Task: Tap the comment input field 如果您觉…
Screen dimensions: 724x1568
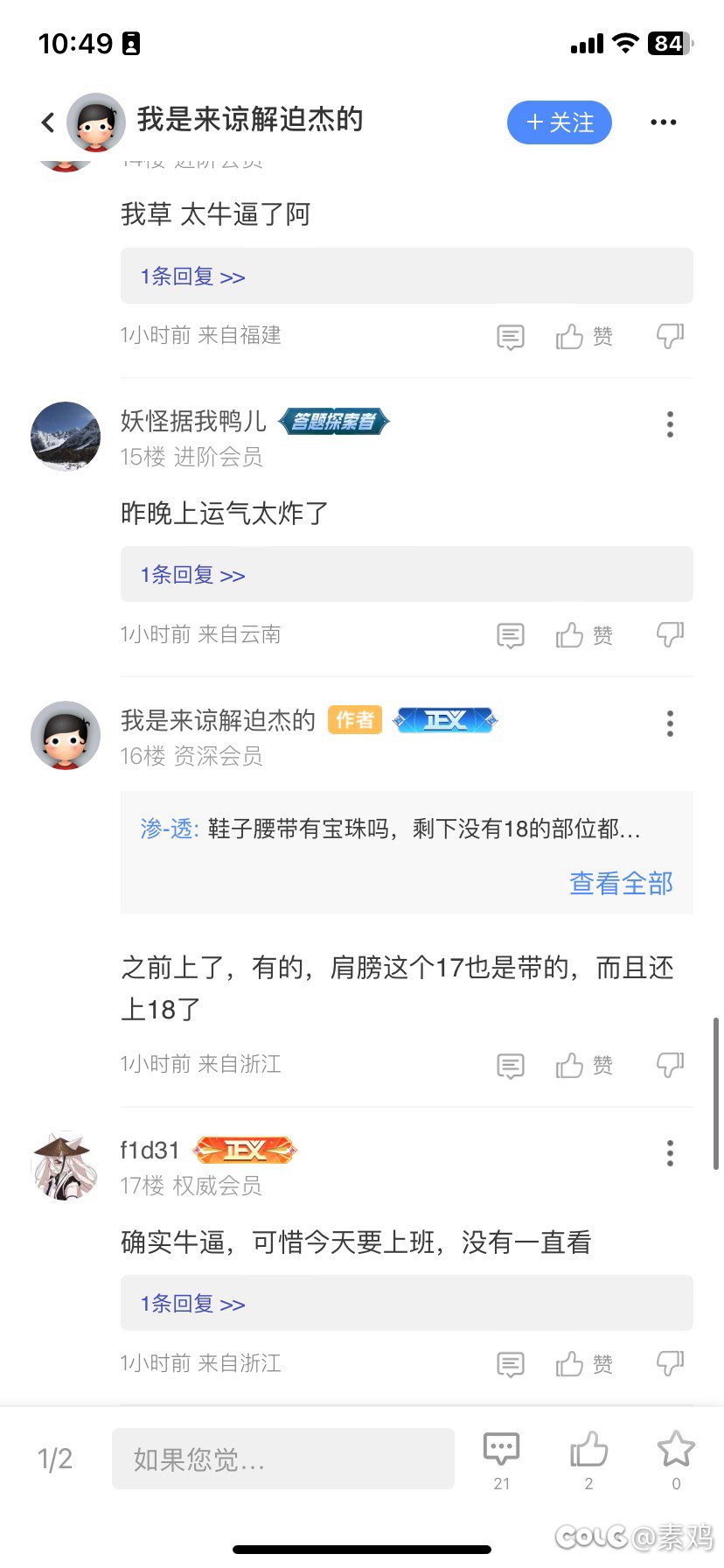Action: pyautogui.click(x=283, y=1459)
